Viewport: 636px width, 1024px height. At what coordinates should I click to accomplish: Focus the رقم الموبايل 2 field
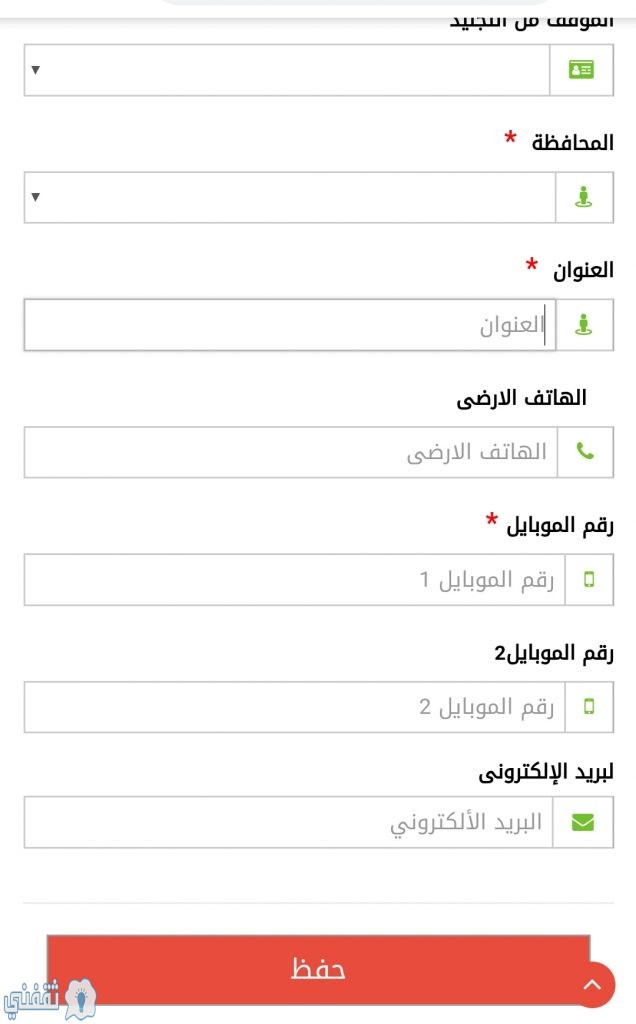(x=294, y=707)
